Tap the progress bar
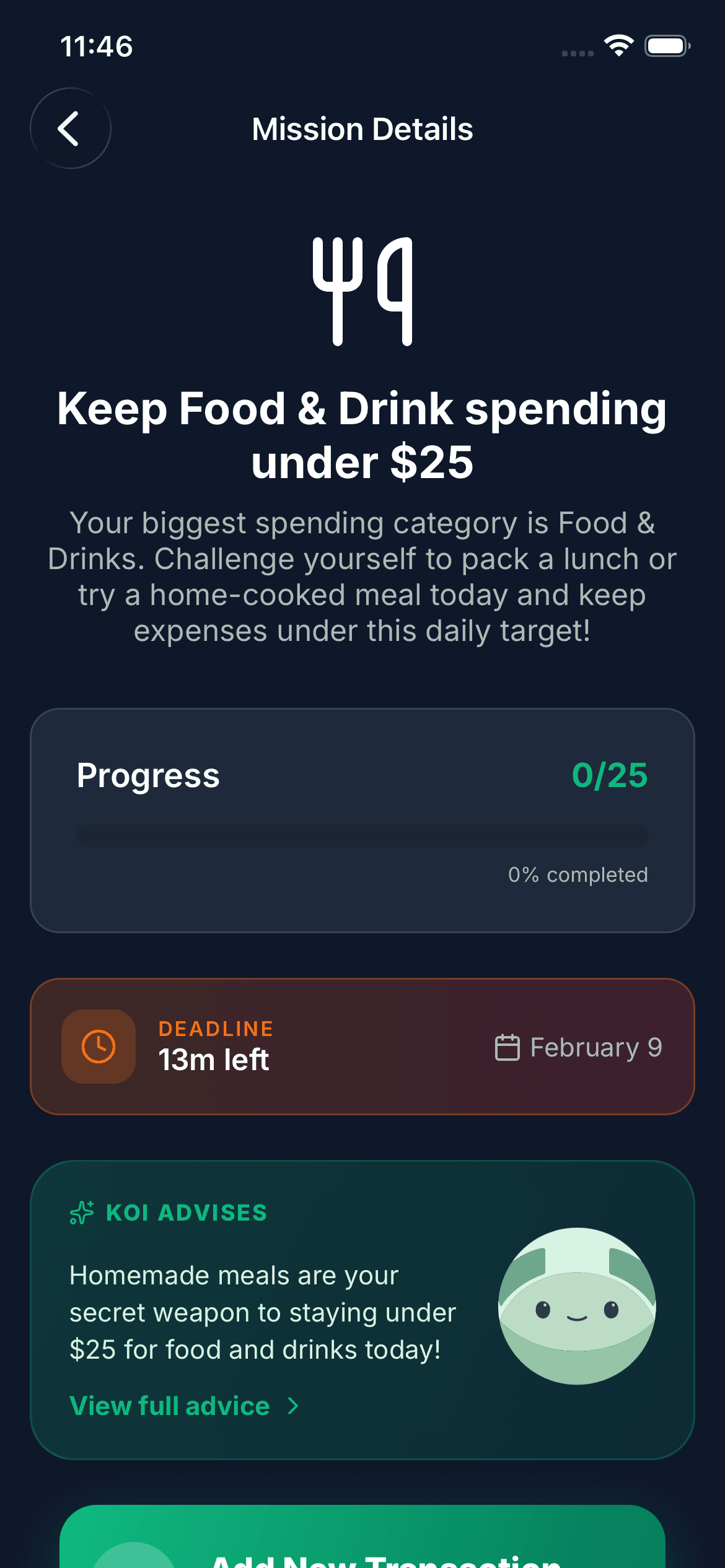 tap(362, 835)
